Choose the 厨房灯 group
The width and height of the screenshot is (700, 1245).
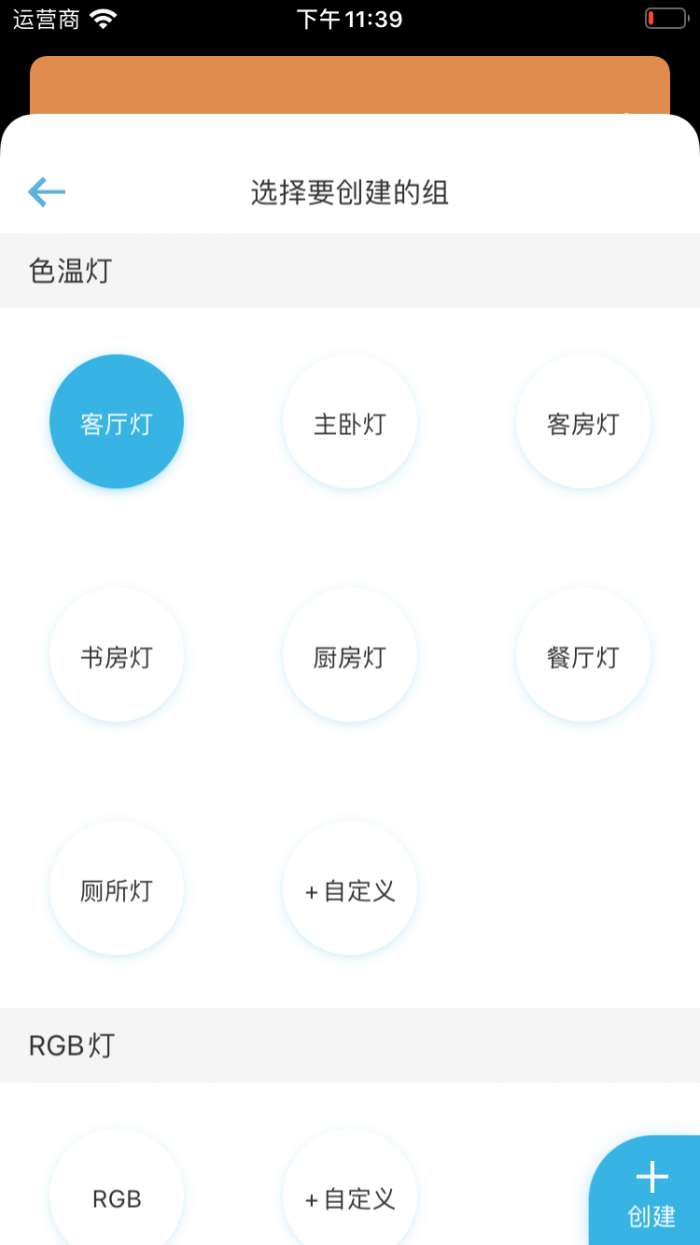pos(350,656)
